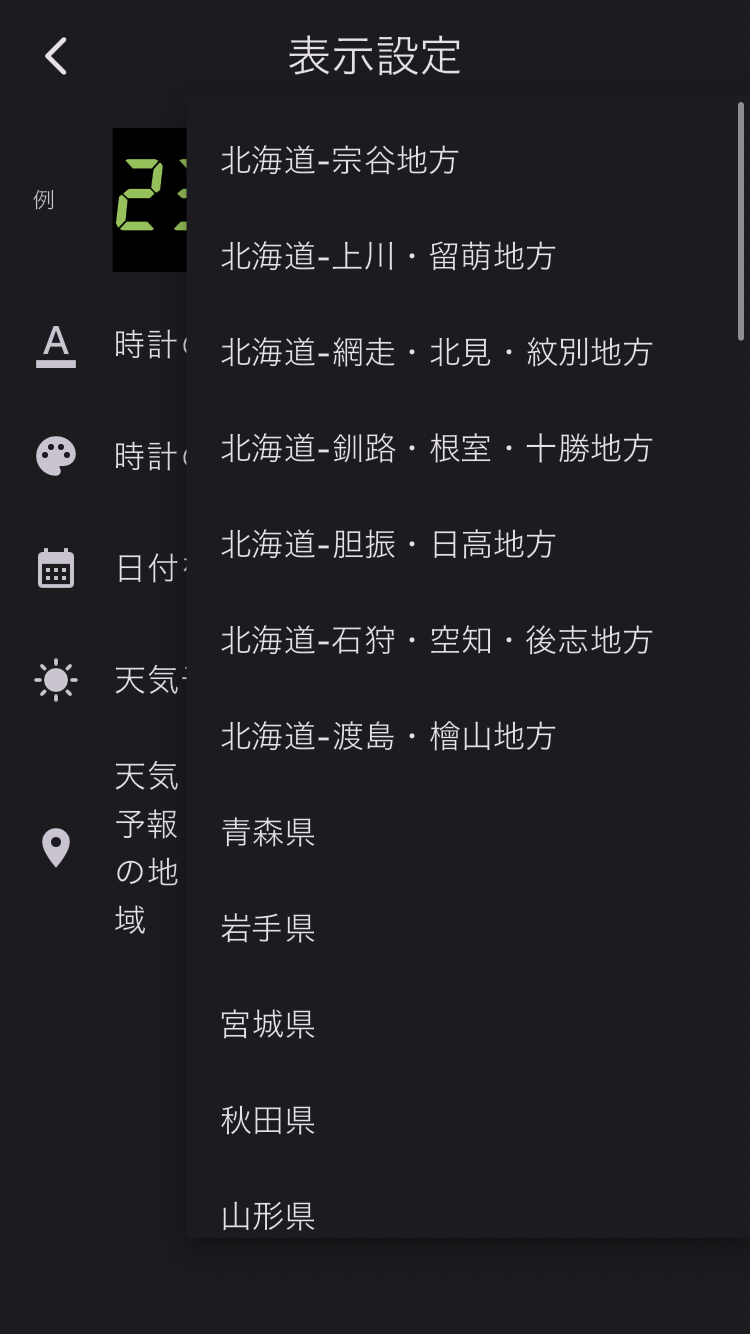
Task: Select 北海道-宗谷地方 from the region list
Action: 339,160
